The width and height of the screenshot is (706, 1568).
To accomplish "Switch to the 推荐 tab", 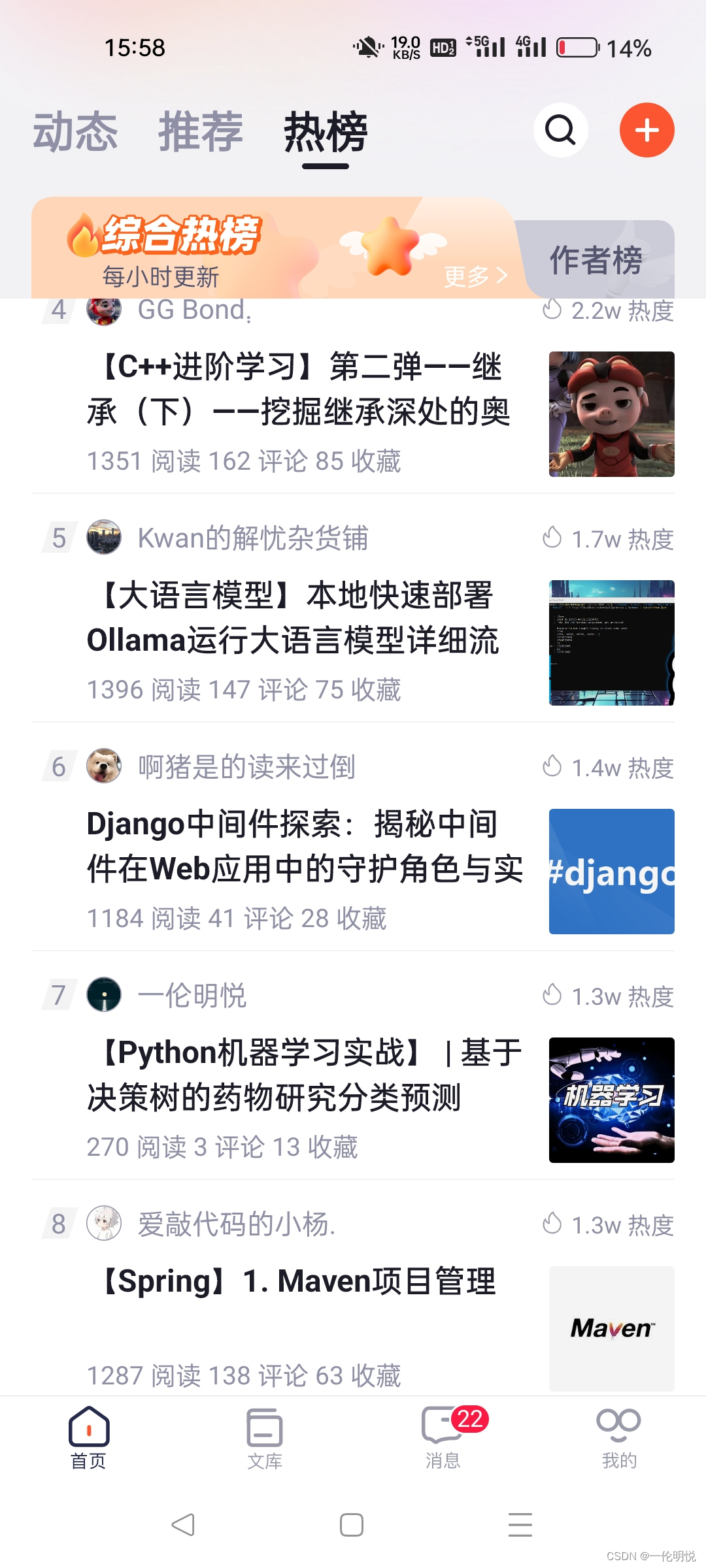I will pyautogui.click(x=200, y=131).
